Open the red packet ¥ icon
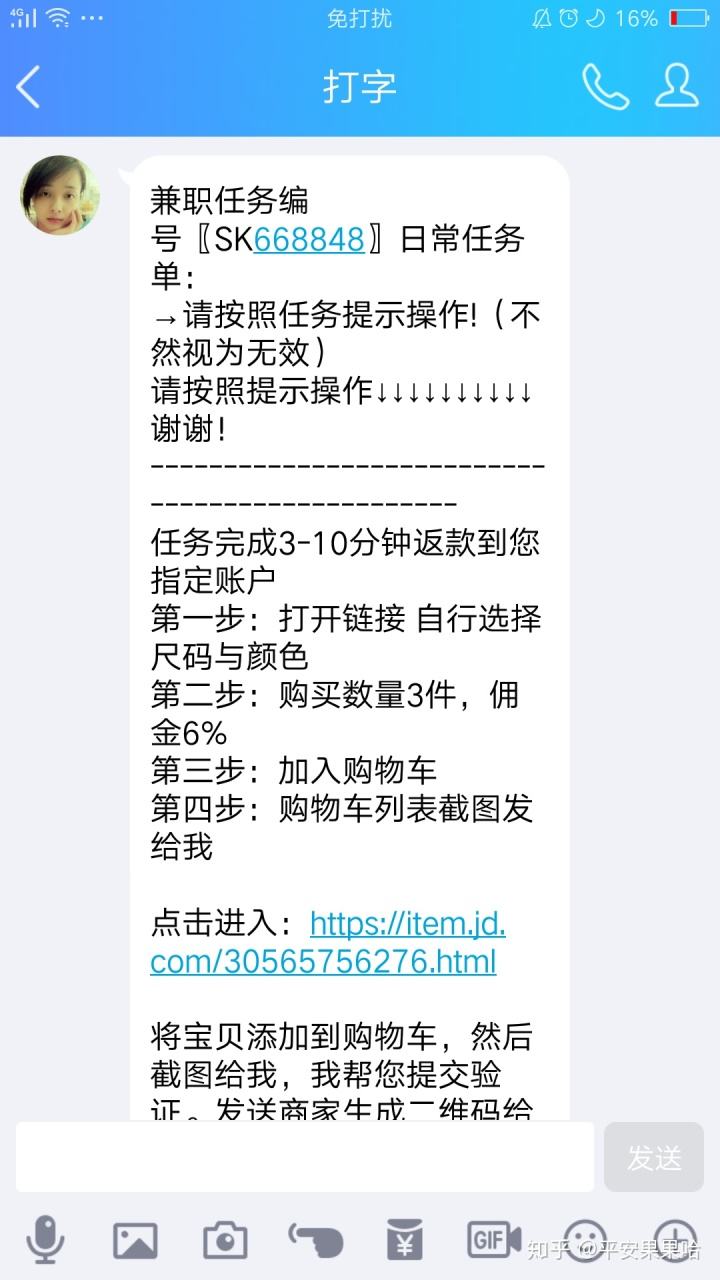This screenshot has width=720, height=1280. click(405, 1240)
